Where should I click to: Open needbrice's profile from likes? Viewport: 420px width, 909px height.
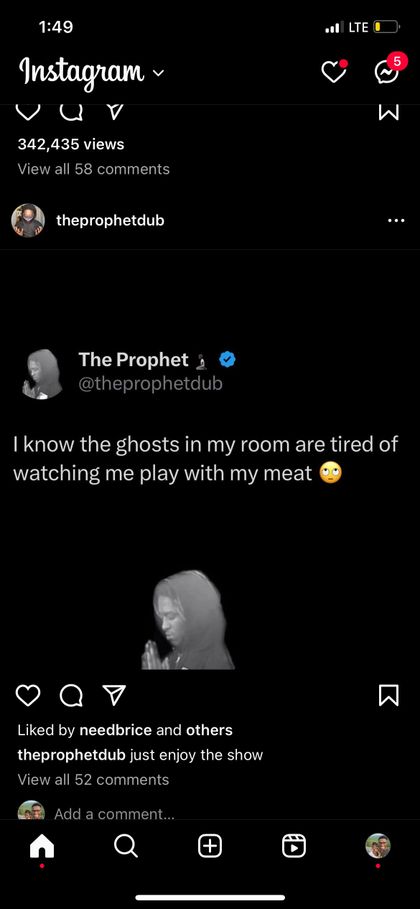tap(115, 730)
